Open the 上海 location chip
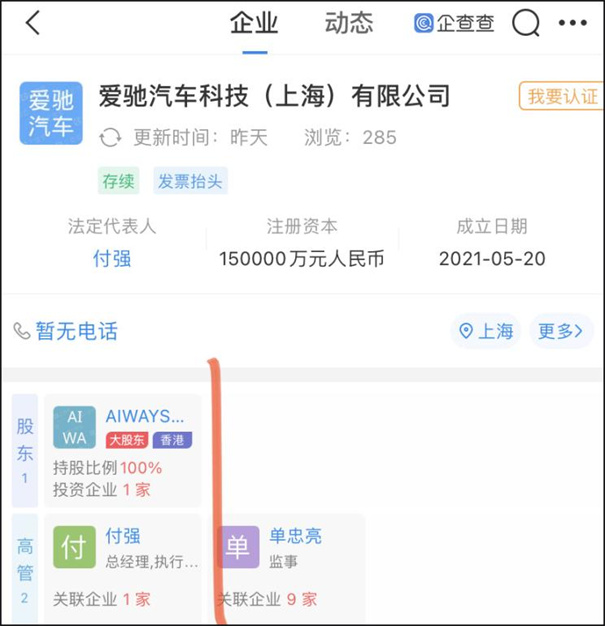Image resolution: width=605 pixels, height=626 pixels. [x=485, y=331]
